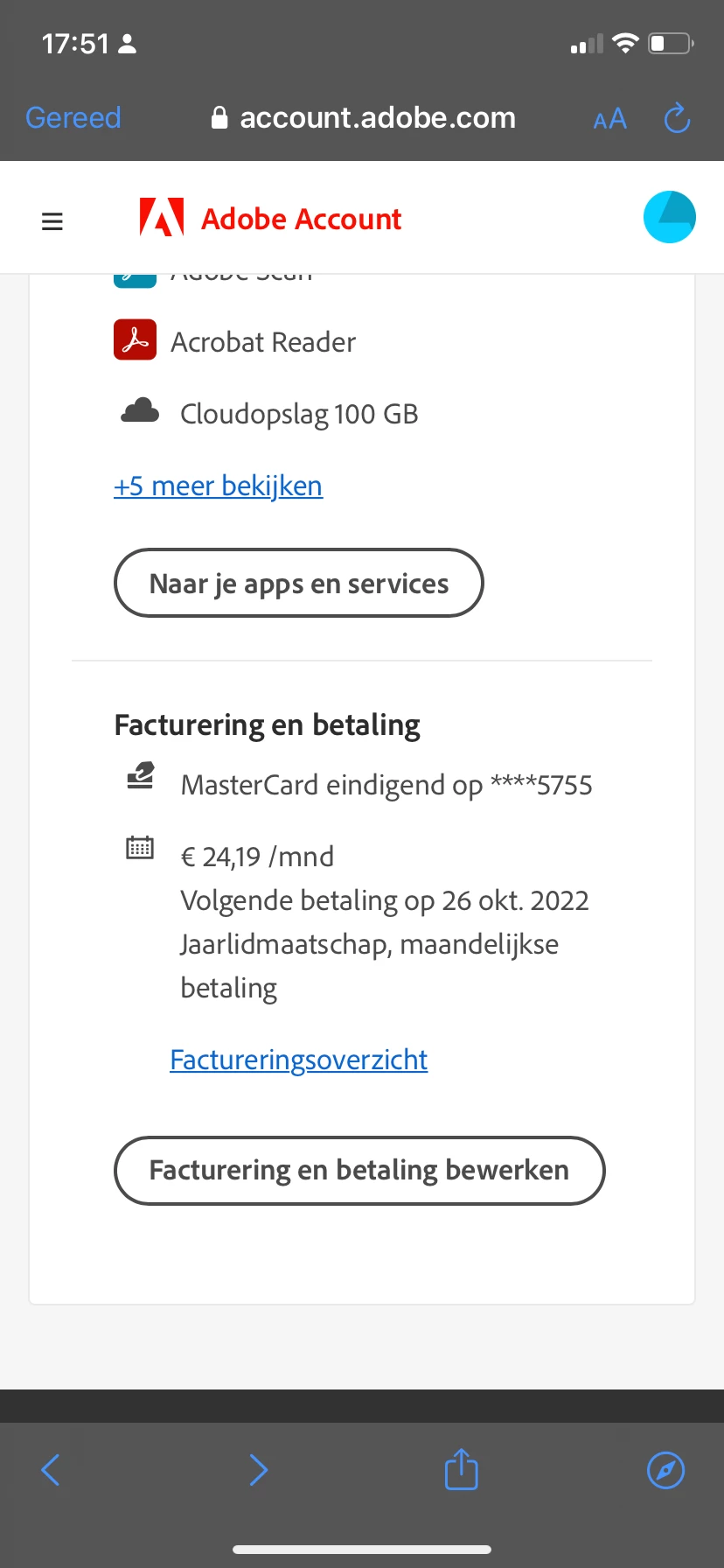
Task: Reload the Adobe account page
Action: click(677, 118)
